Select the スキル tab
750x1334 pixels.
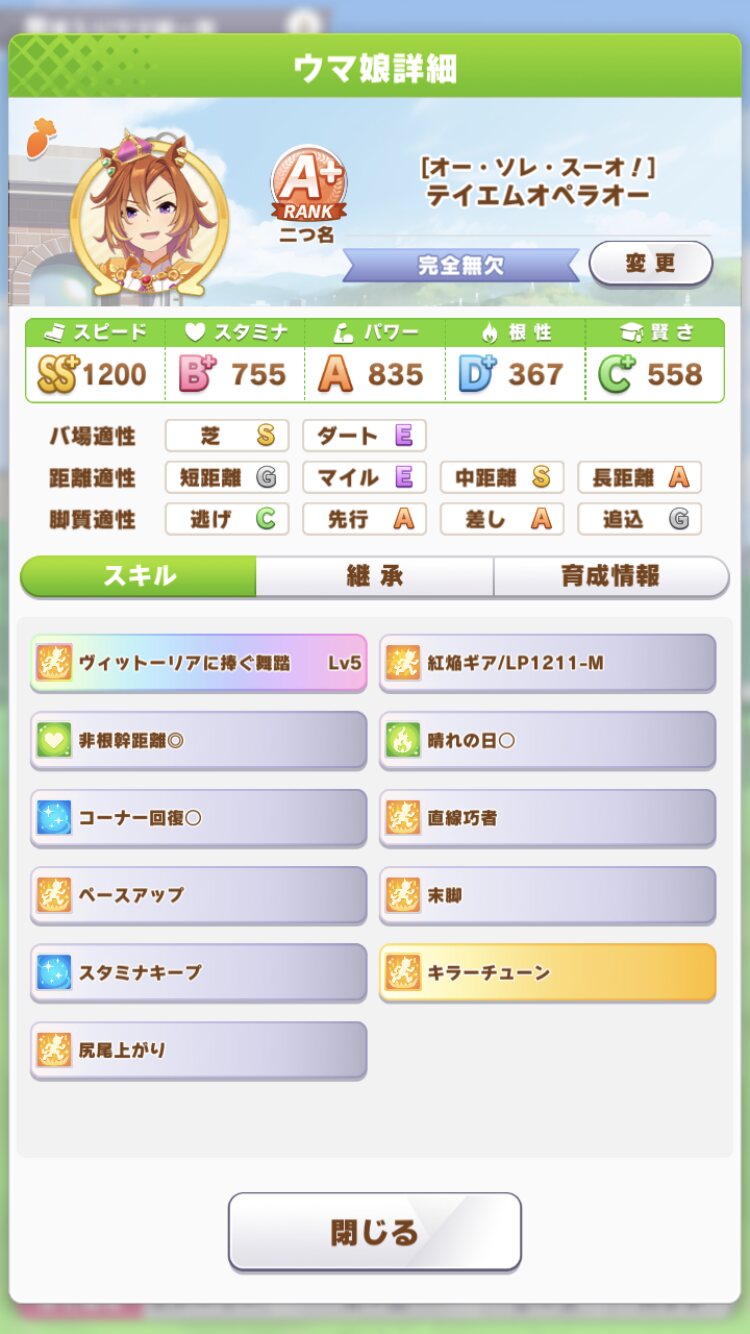139,576
